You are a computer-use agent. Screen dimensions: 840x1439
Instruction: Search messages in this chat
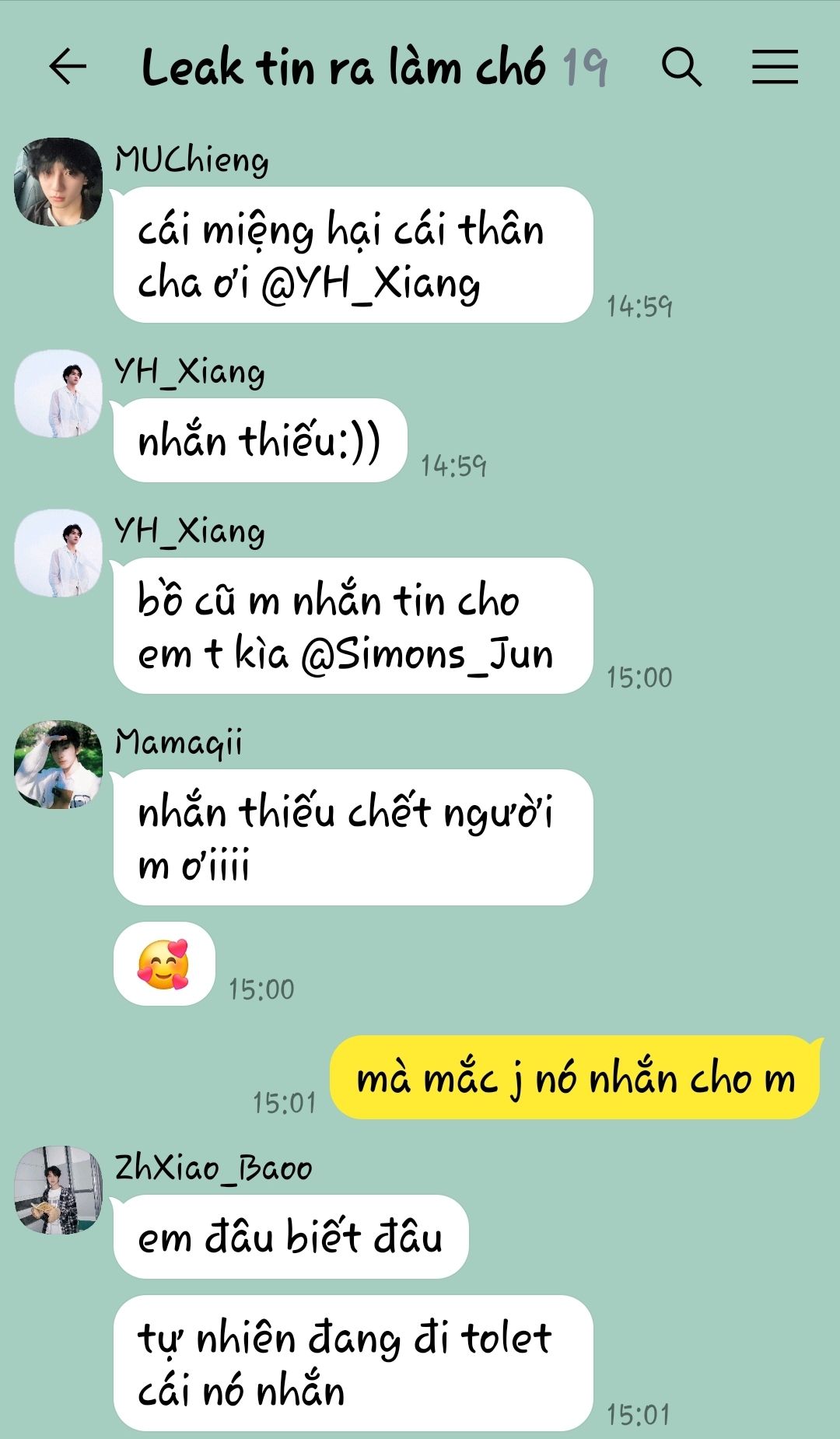click(681, 67)
